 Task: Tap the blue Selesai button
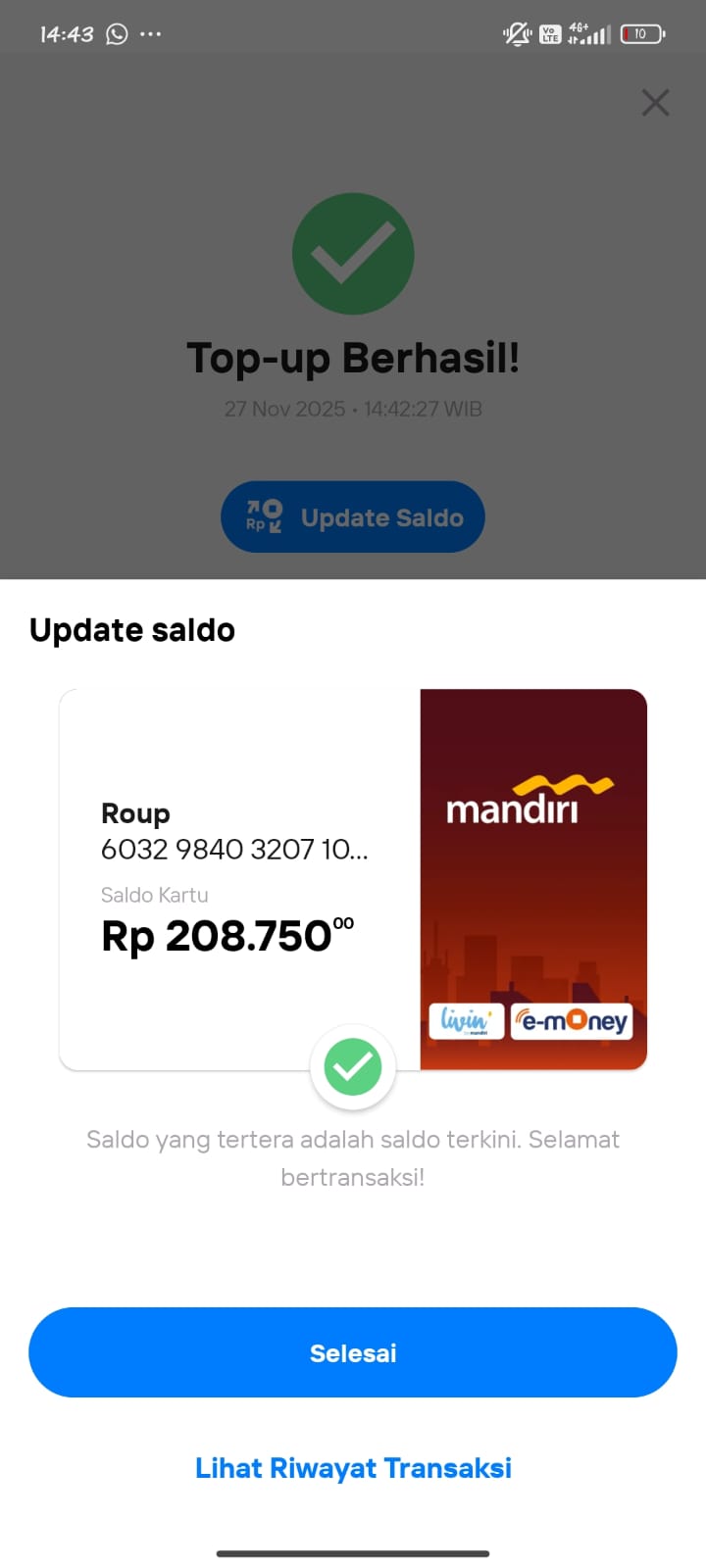point(353,1352)
